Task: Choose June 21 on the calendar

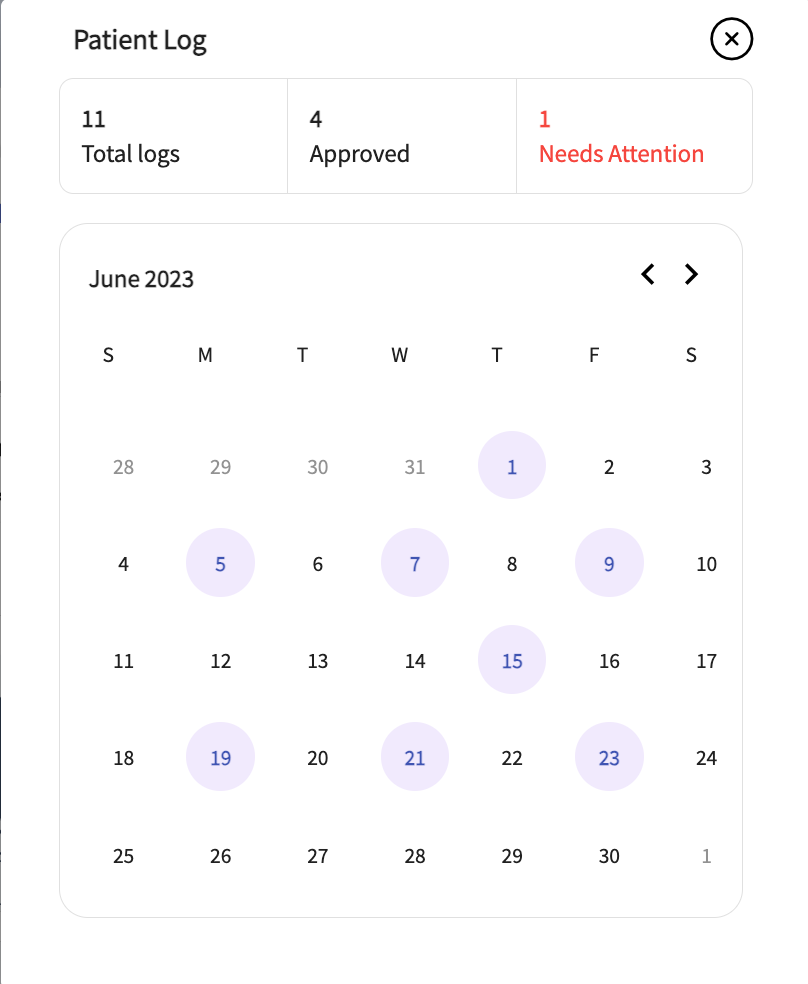Action: point(415,757)
